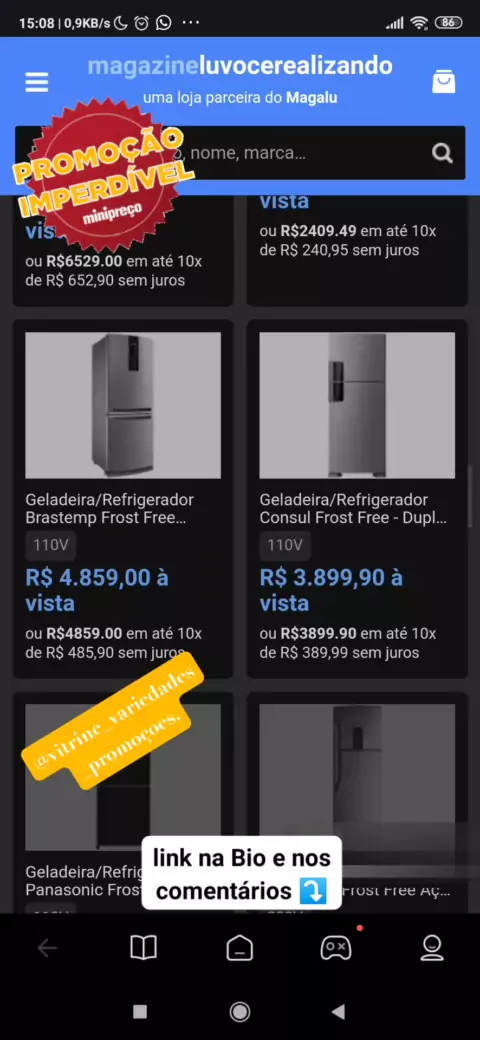Image resolution: width=480 pixels, height=1040 pixels.
Task: Open the product card priced R$6529.00
Action: click(123, 251)
